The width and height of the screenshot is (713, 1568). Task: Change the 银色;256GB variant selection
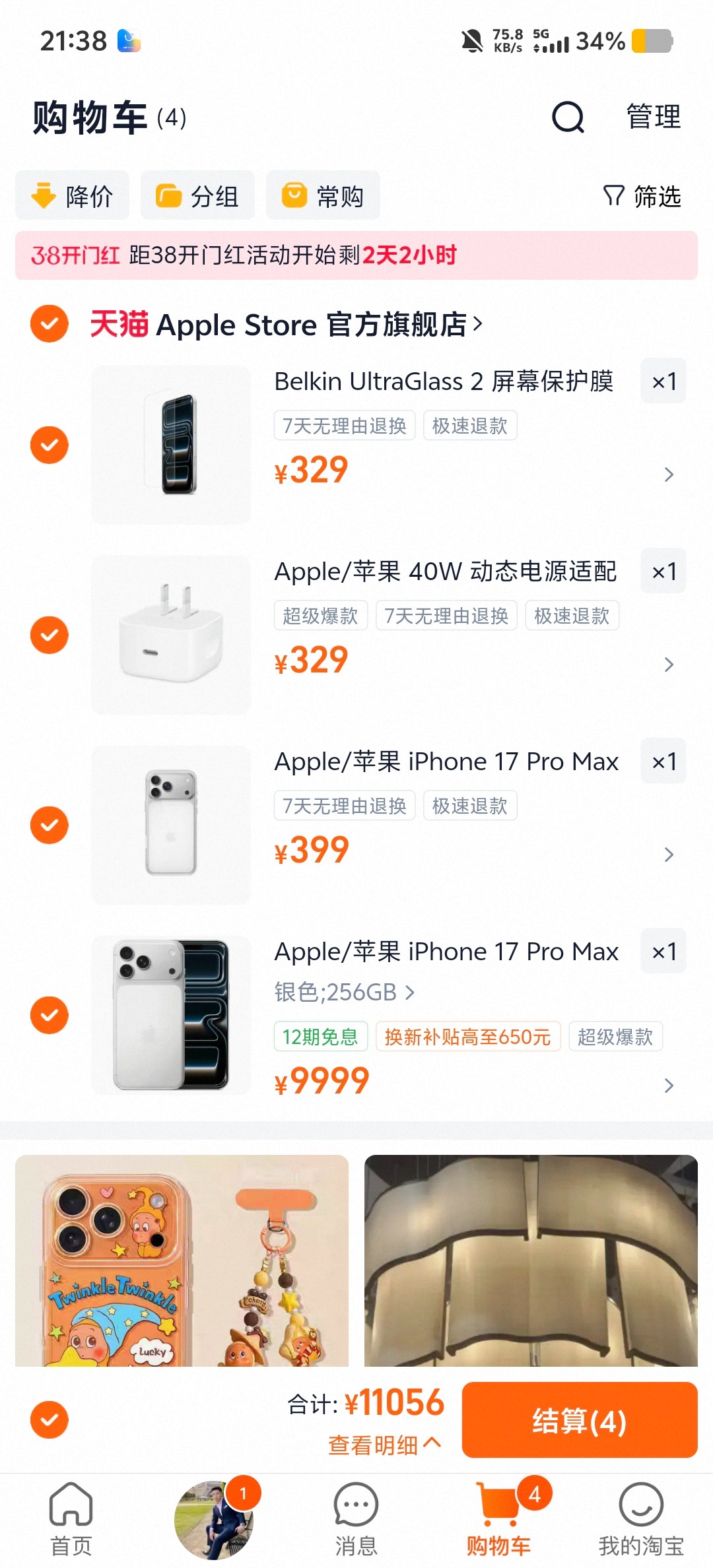point(344,992)
